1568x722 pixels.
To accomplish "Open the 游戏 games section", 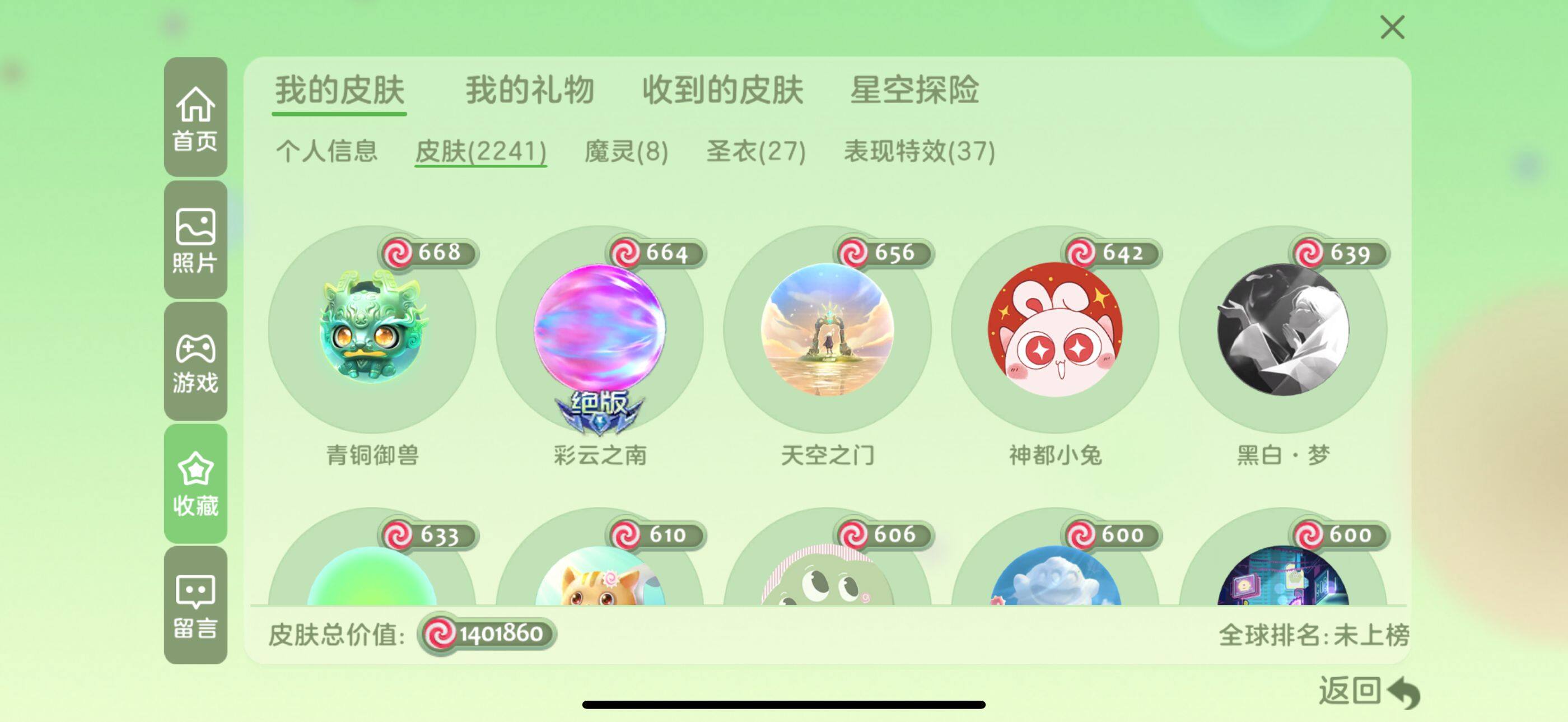I will point(195,362).
